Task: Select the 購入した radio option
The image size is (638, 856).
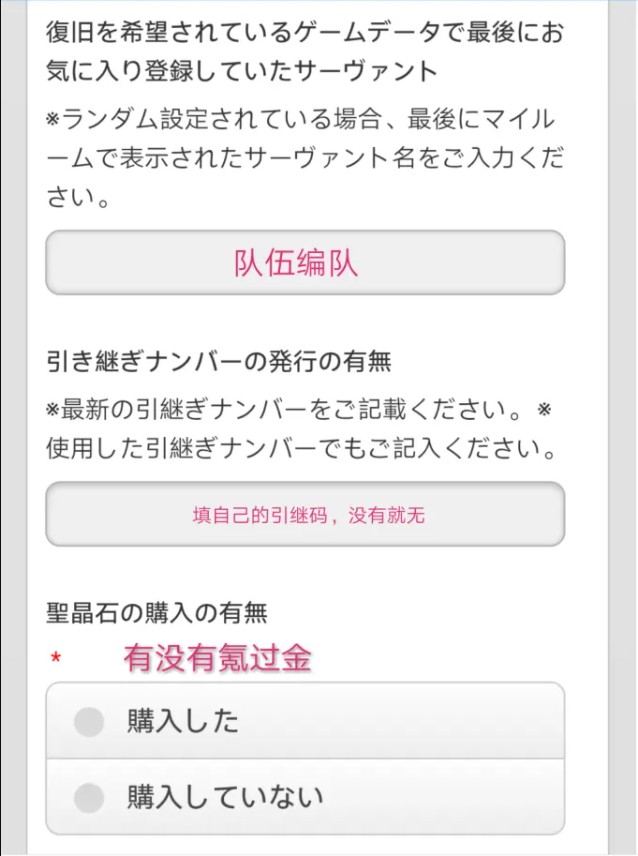Action: click(90, 721)
